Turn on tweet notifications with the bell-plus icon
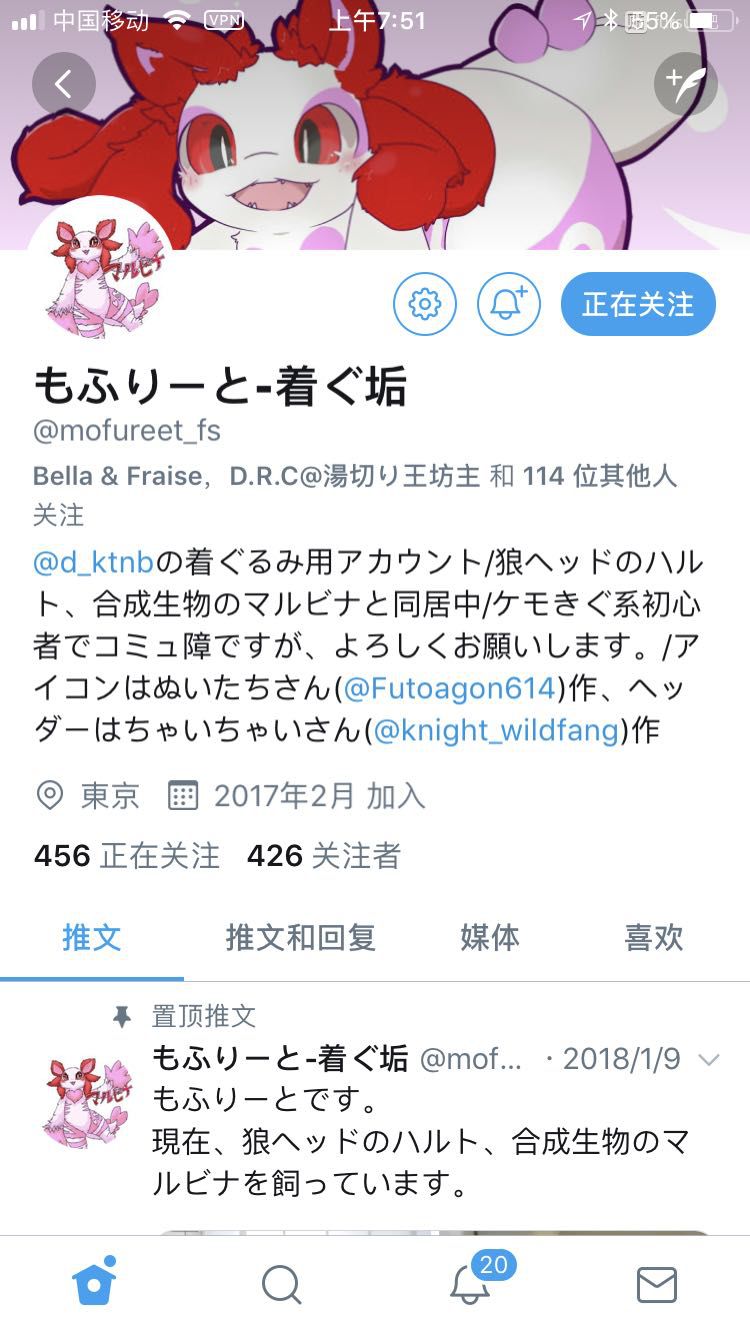 point(509,303)
